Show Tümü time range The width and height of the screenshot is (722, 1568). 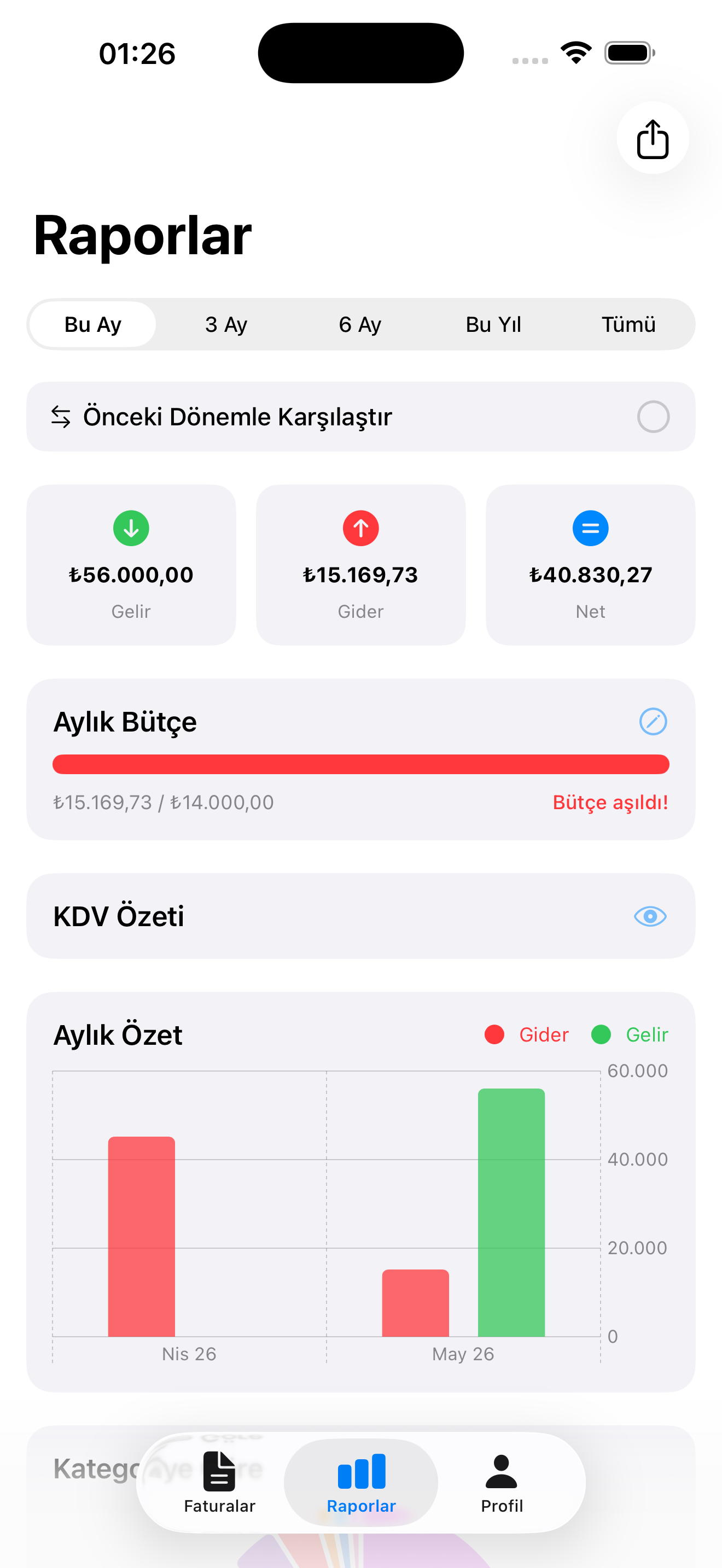(628, 324)
